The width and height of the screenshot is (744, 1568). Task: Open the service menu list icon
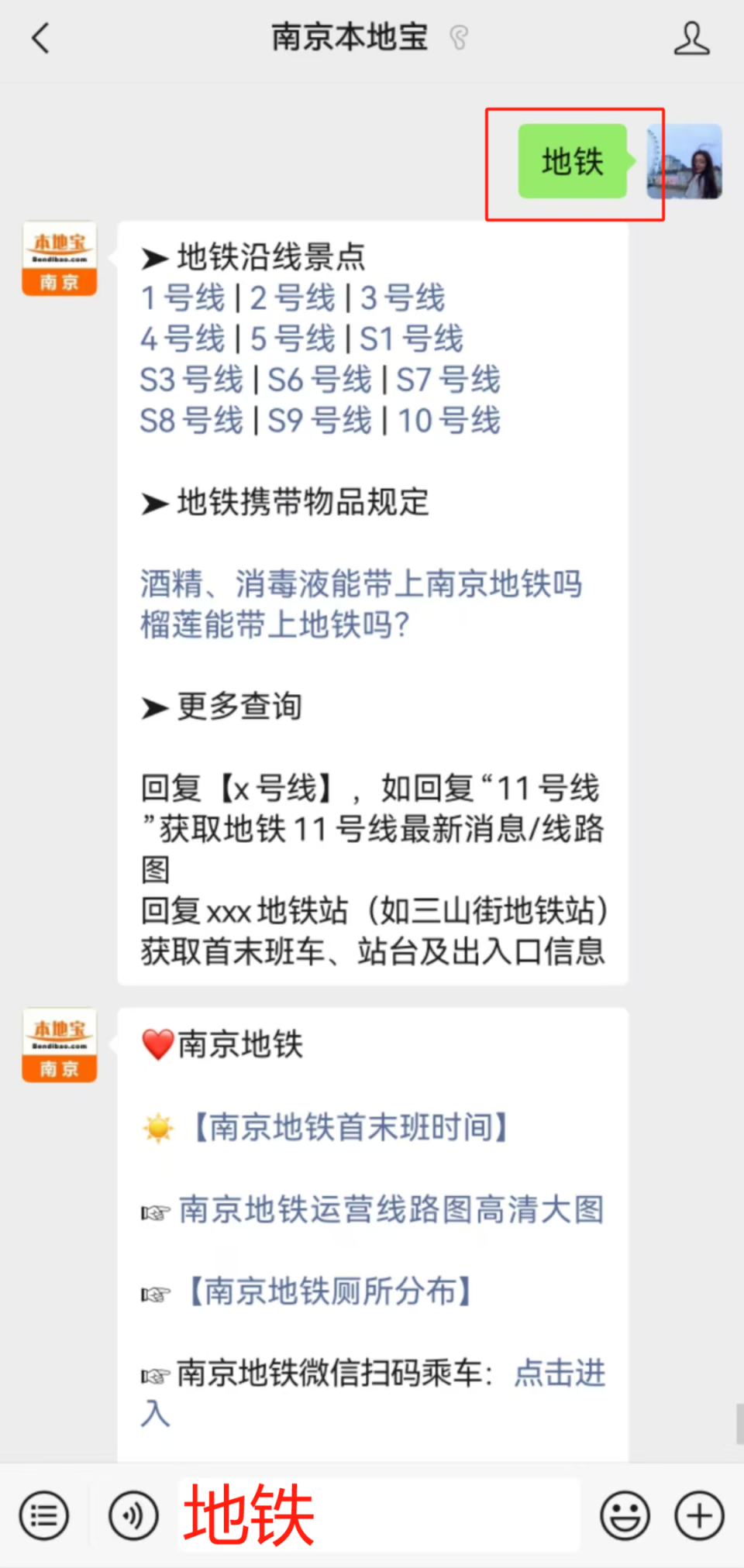[44, 1515]
